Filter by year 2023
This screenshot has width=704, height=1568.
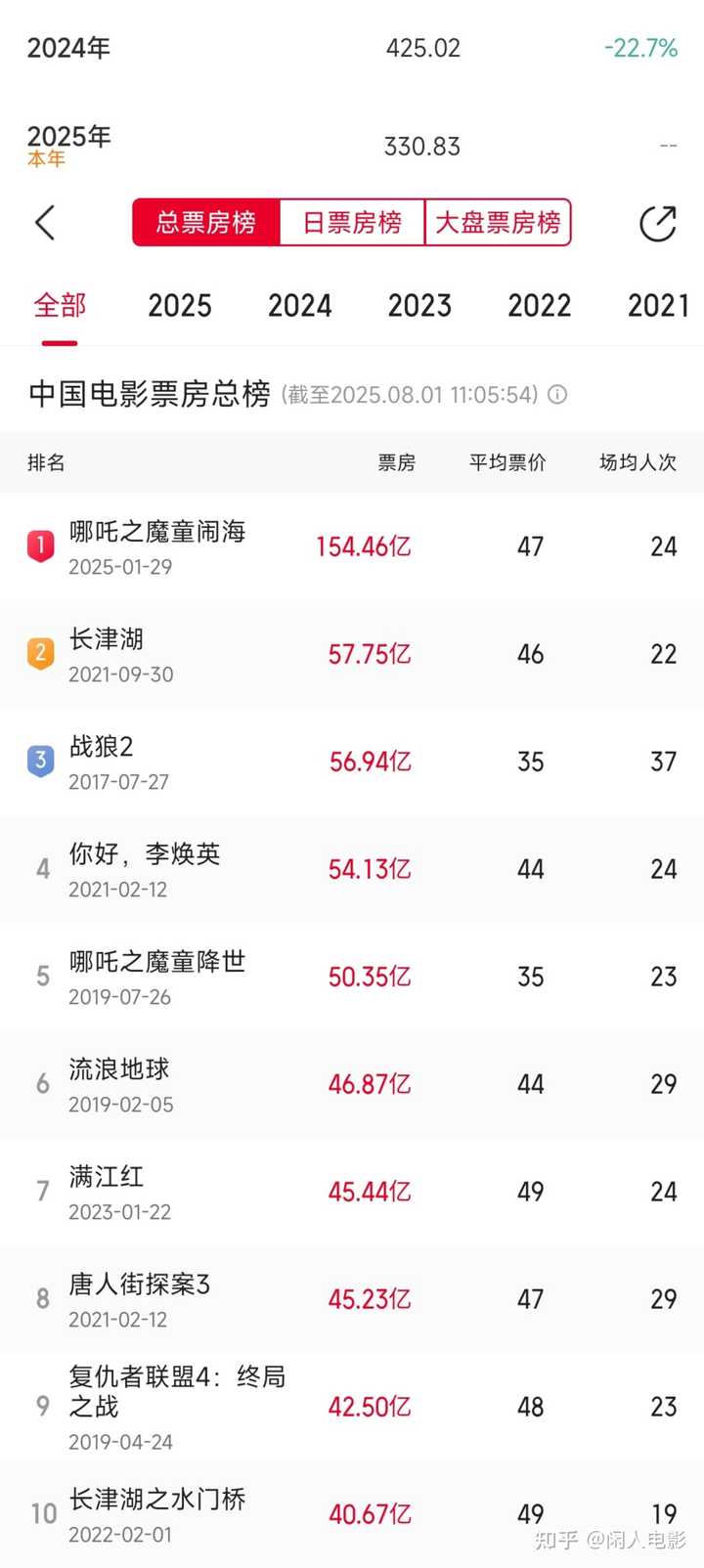(419, 305)
